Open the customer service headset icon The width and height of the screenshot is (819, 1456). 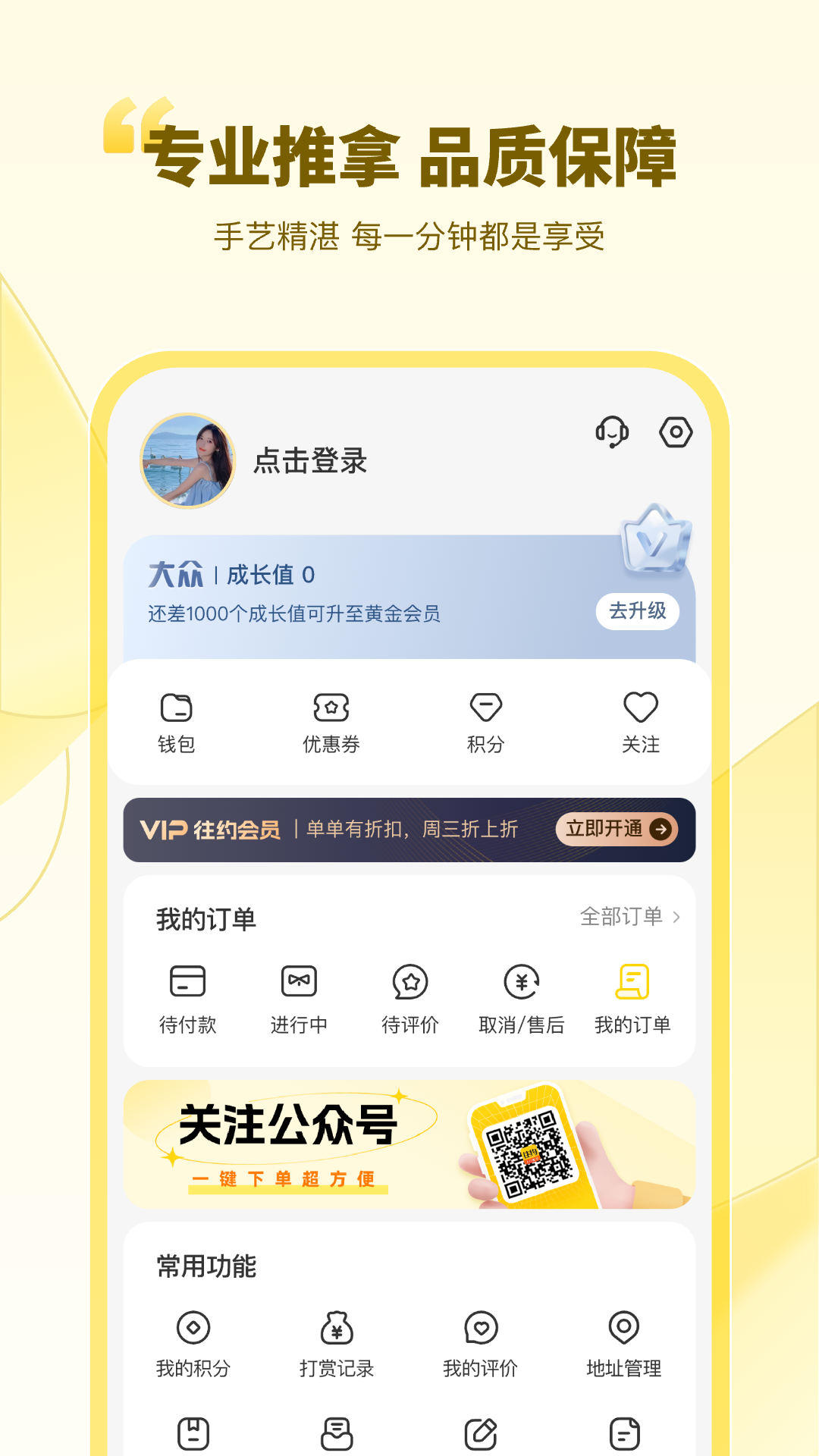tap(613, 432)
